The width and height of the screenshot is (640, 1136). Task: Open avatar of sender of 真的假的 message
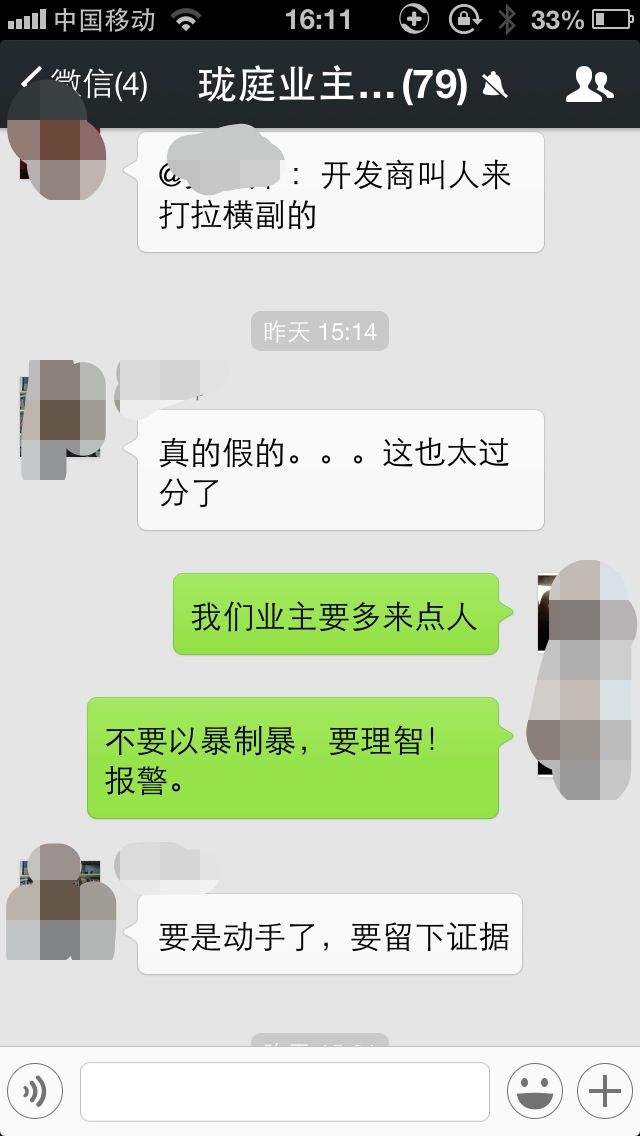tap(60, 416)
